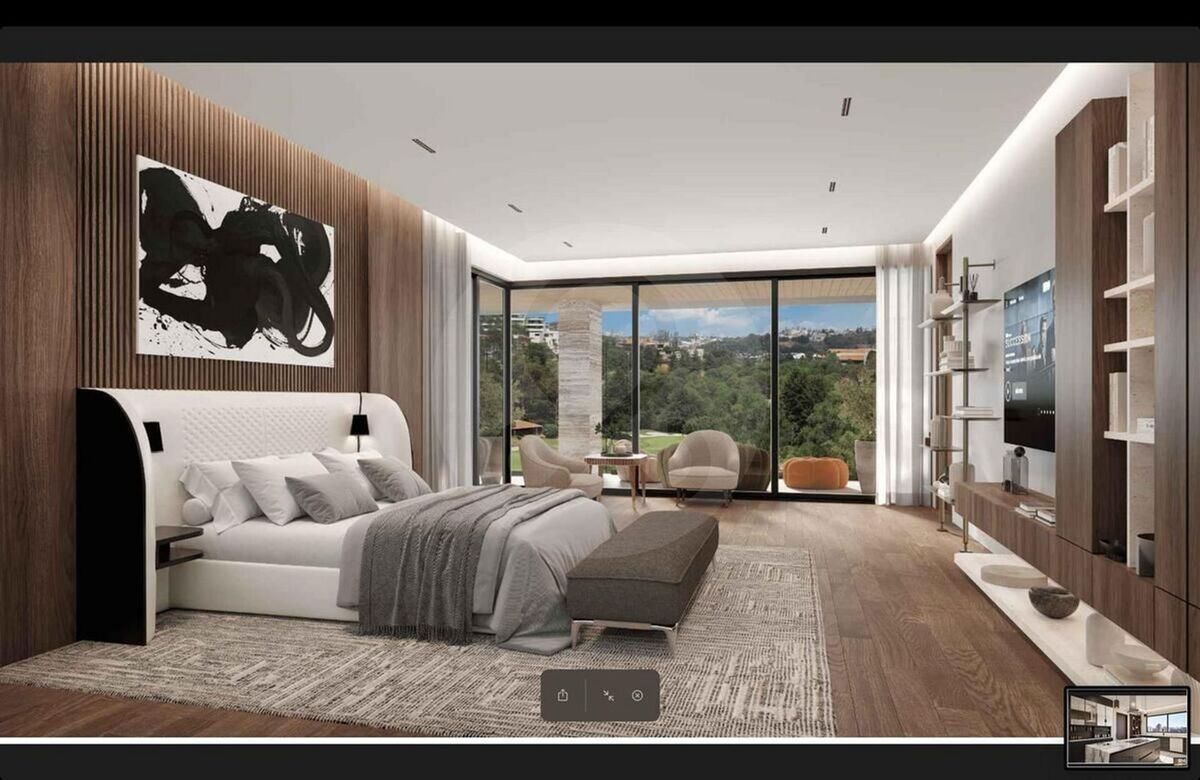Open the kitchen thumbnail preview

(1127, 725)
